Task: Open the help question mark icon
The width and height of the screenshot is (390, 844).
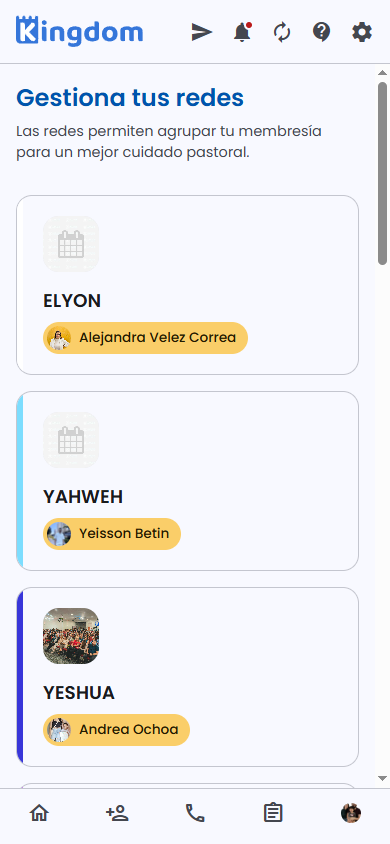Action: coord(322,32)
